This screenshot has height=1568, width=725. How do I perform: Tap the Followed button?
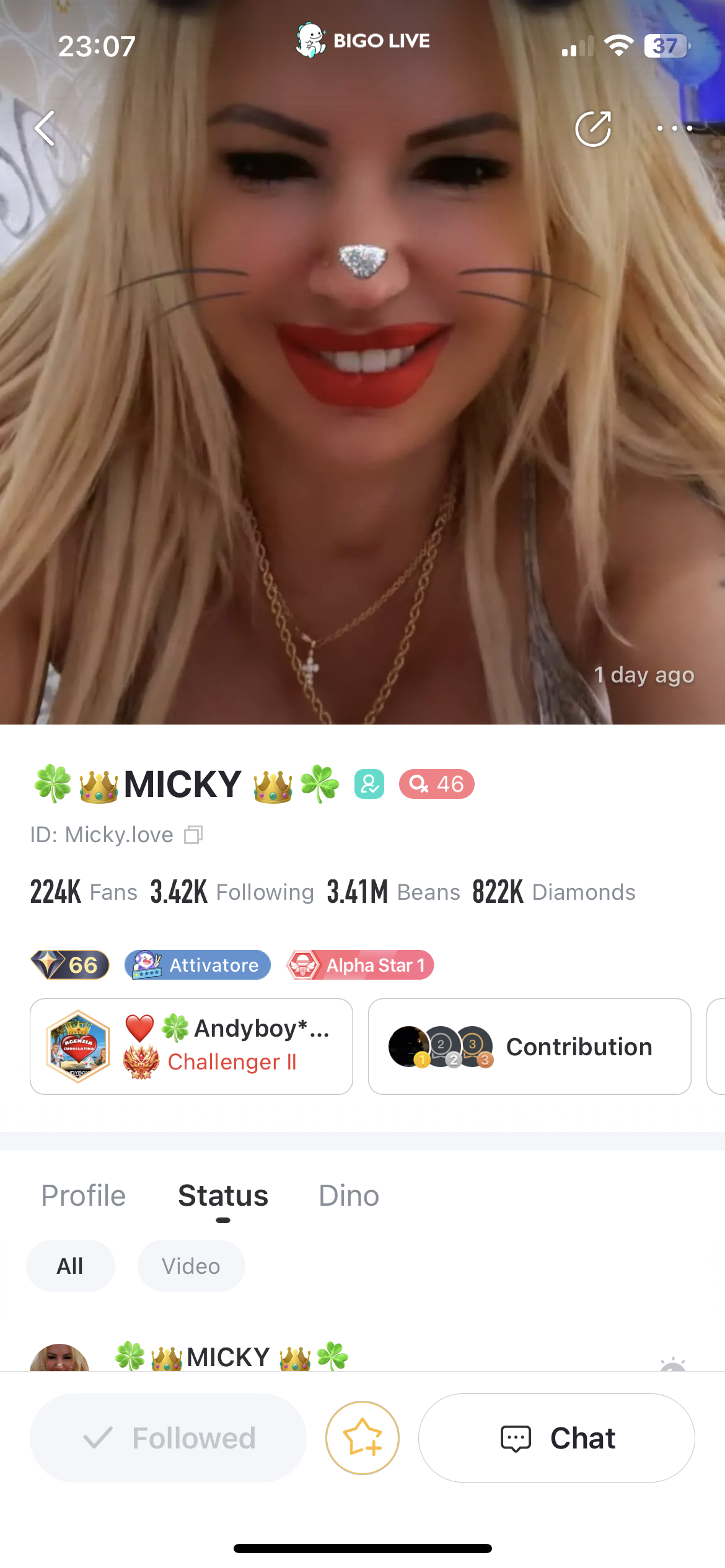(x=168, y=1438)
